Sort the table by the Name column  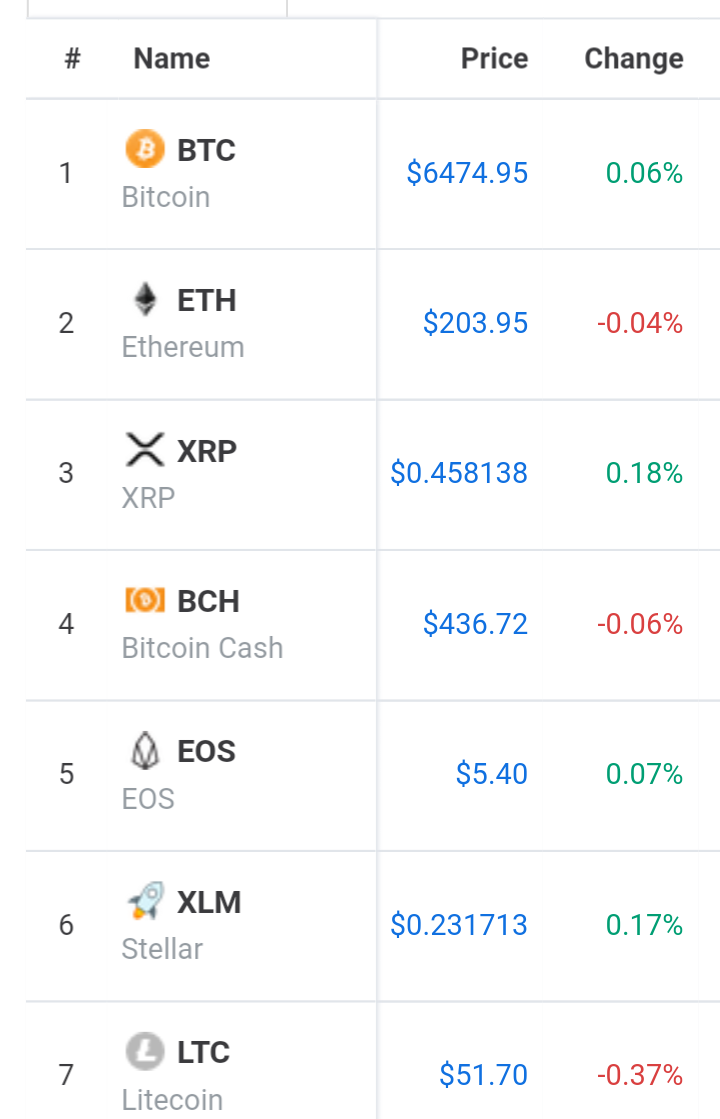tap(170, 58)
